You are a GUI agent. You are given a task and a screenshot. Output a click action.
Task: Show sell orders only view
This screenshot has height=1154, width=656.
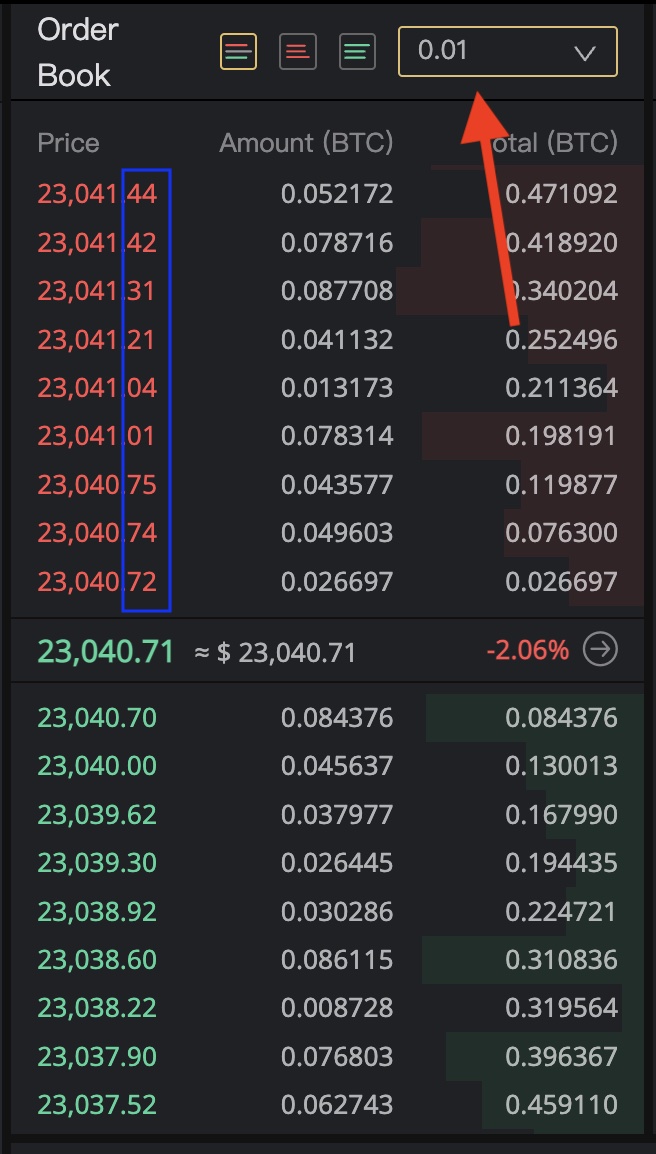click(297, 52)
